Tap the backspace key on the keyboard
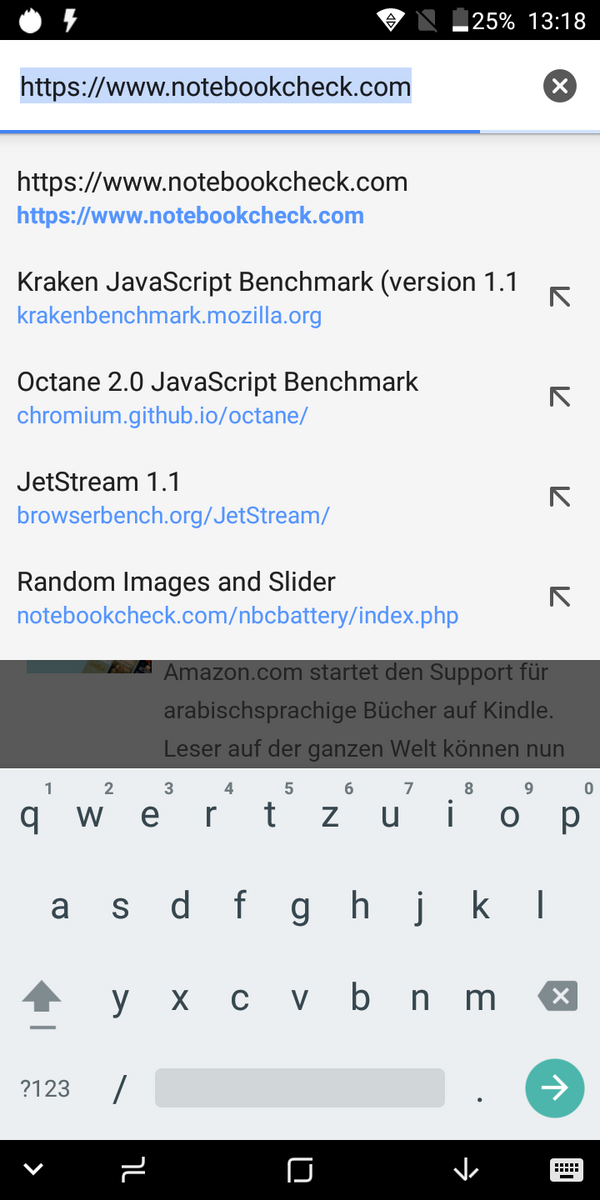The width and height of the screenshot is (600, 1200). tap(557, 997)
